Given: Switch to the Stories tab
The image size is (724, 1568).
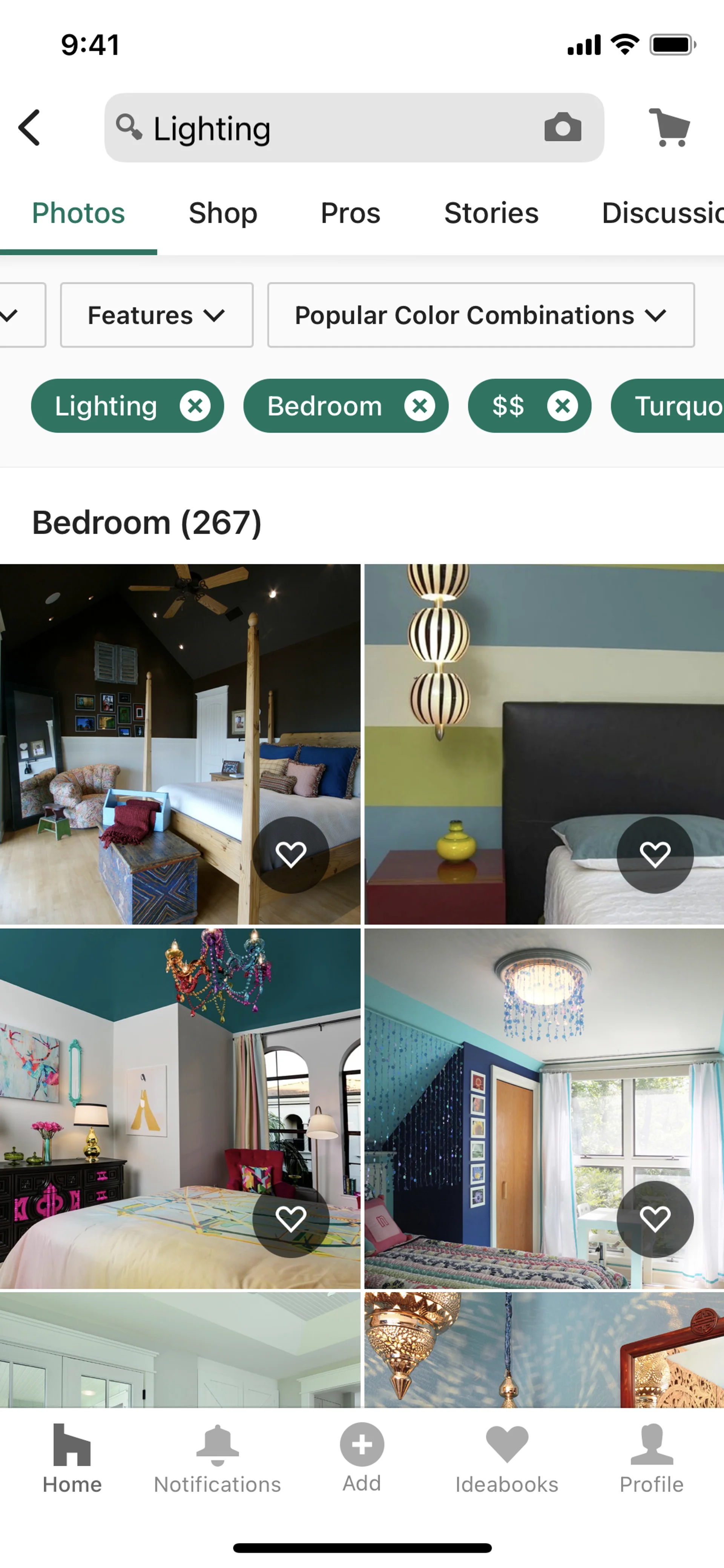Looking at the screenshot, I should (491, 213).
